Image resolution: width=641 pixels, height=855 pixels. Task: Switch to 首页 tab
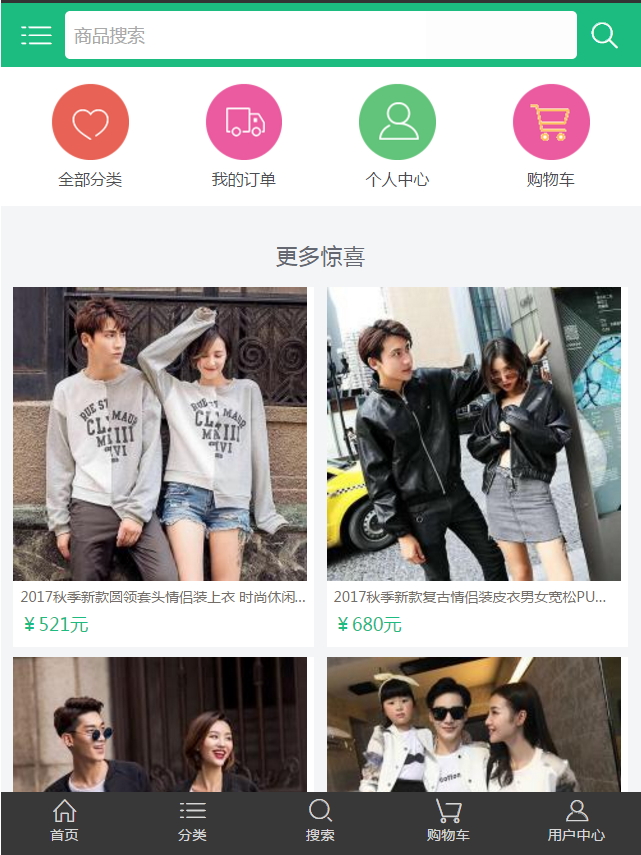click(64, 822)
